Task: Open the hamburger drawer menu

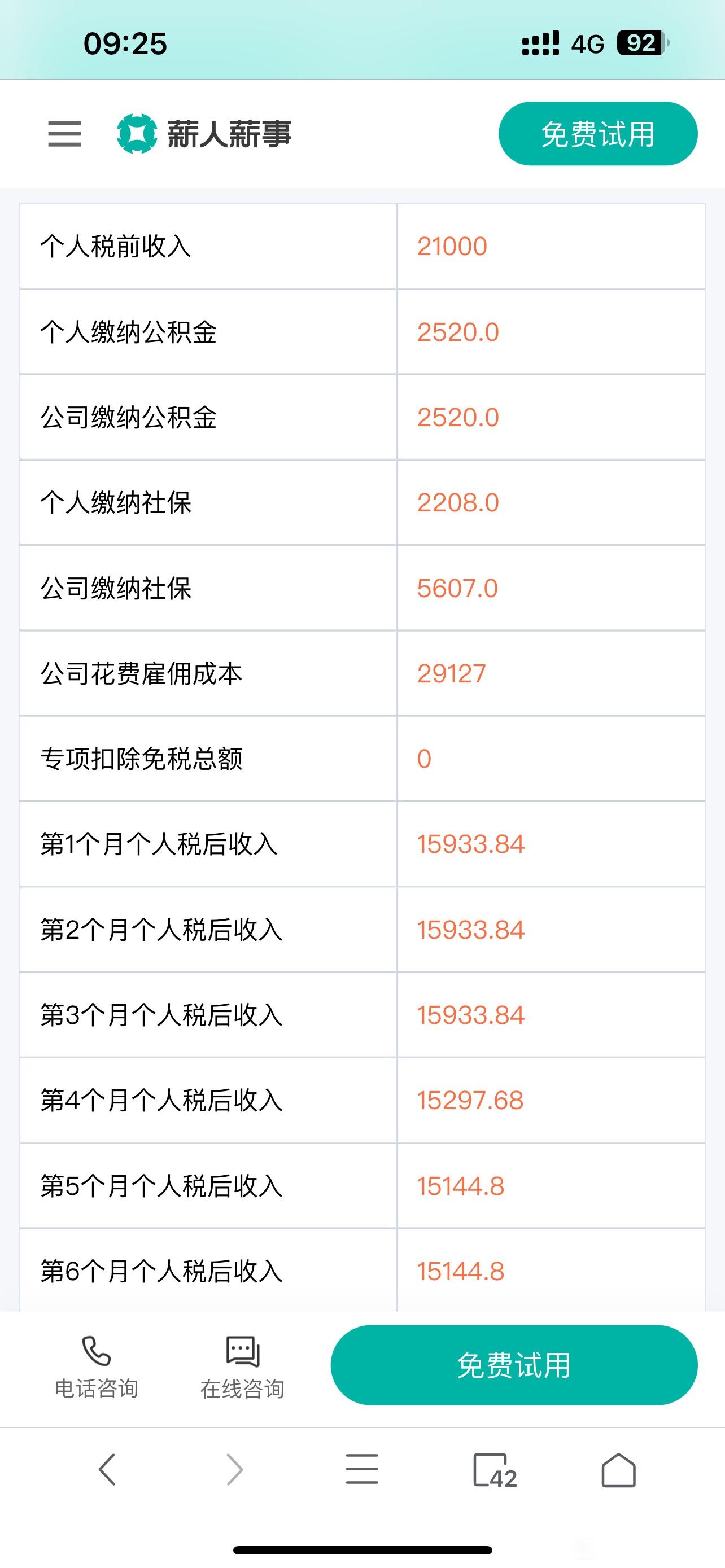Action: tap(64, 134)
